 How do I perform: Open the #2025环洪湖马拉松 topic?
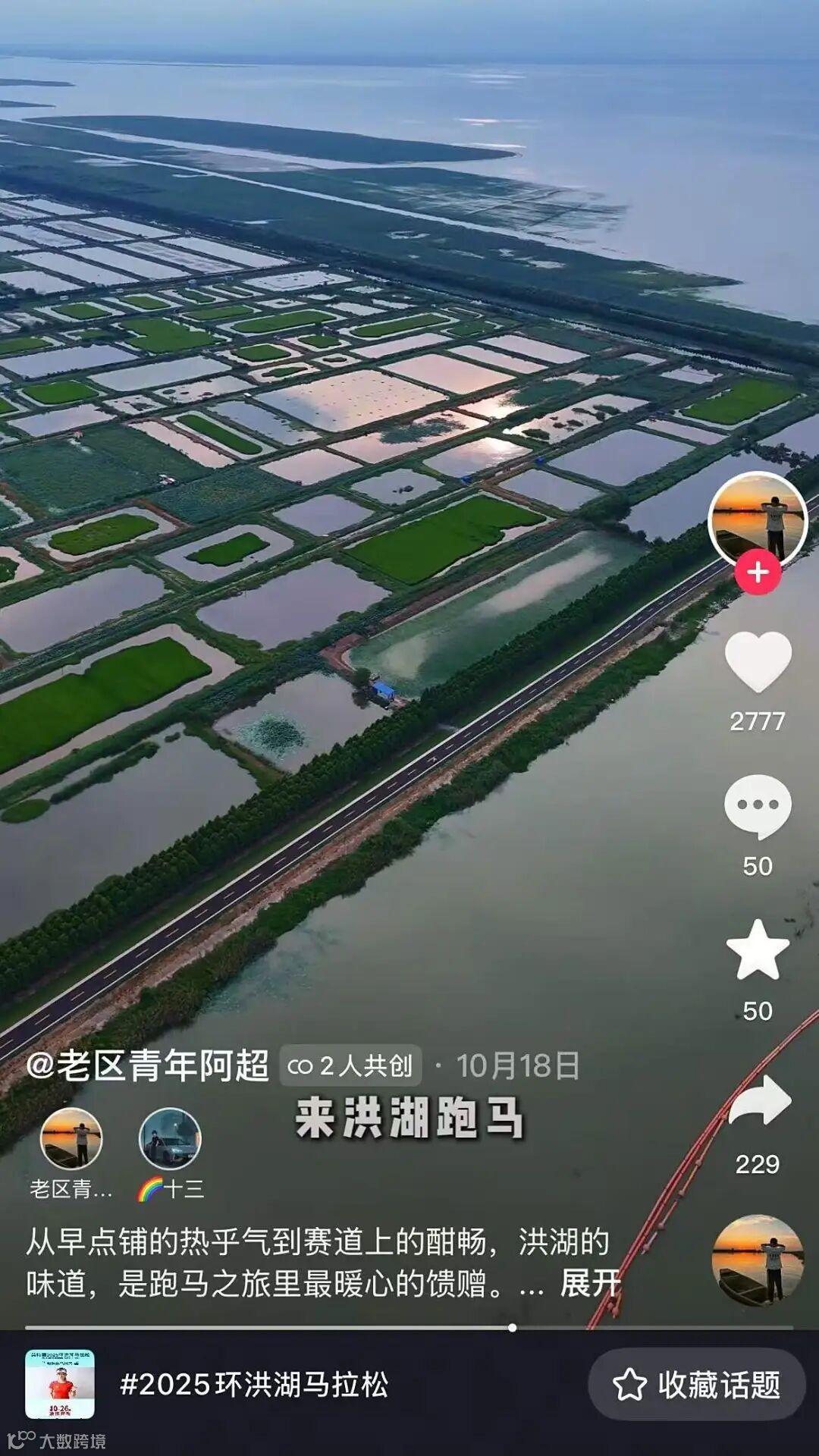coord(254,1385)
